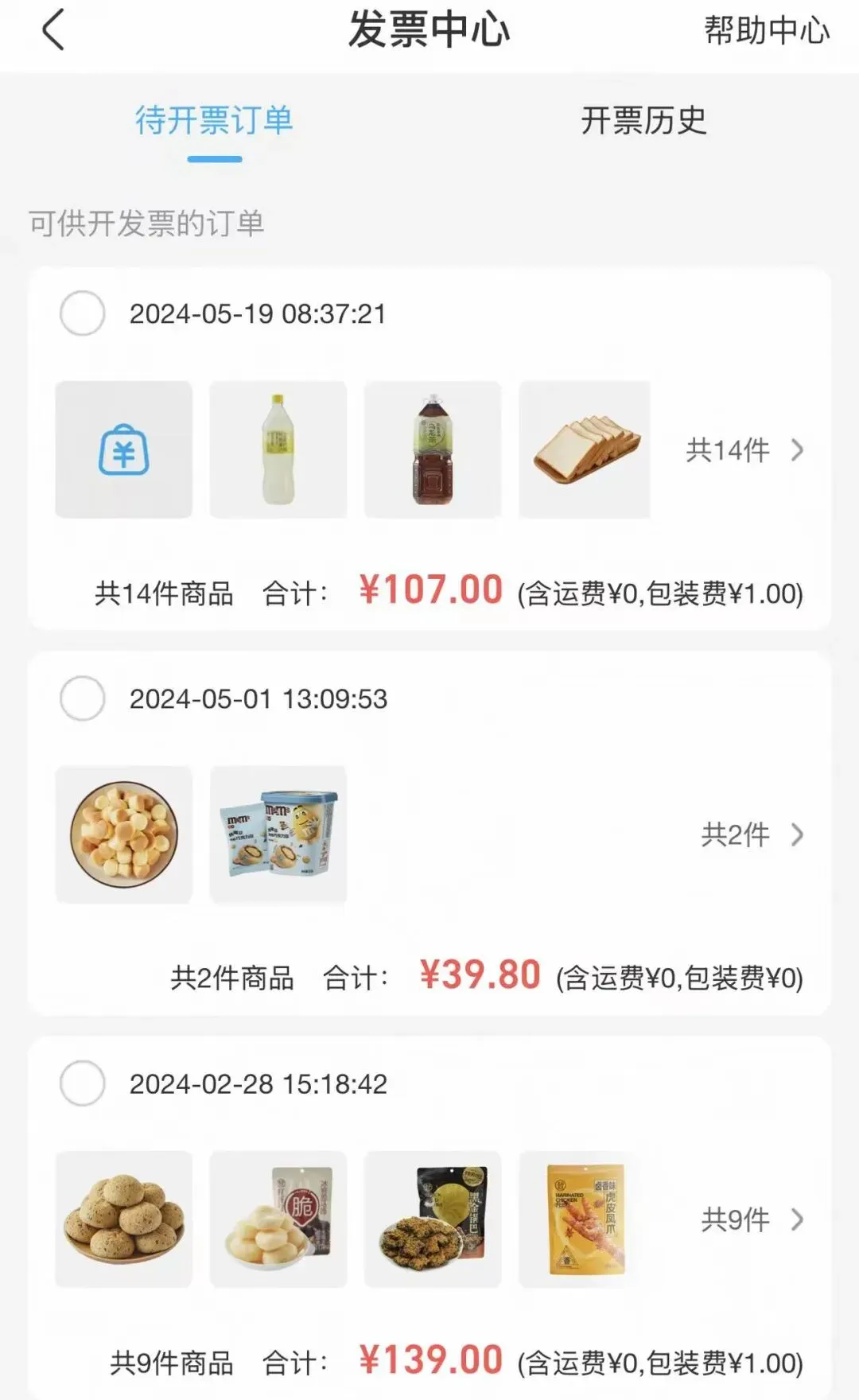Expand 共14件 items of the ¥107.00 order
Viewport: 859px width, 1400px height.
(x=744, y=450)
